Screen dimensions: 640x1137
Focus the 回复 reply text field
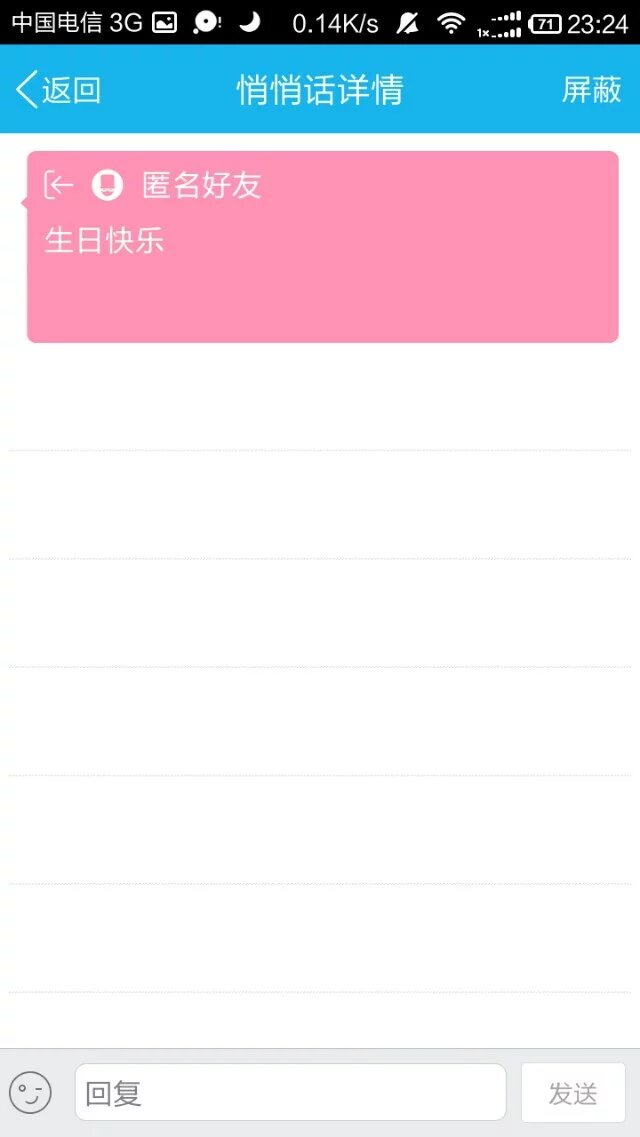[290, 1092]
